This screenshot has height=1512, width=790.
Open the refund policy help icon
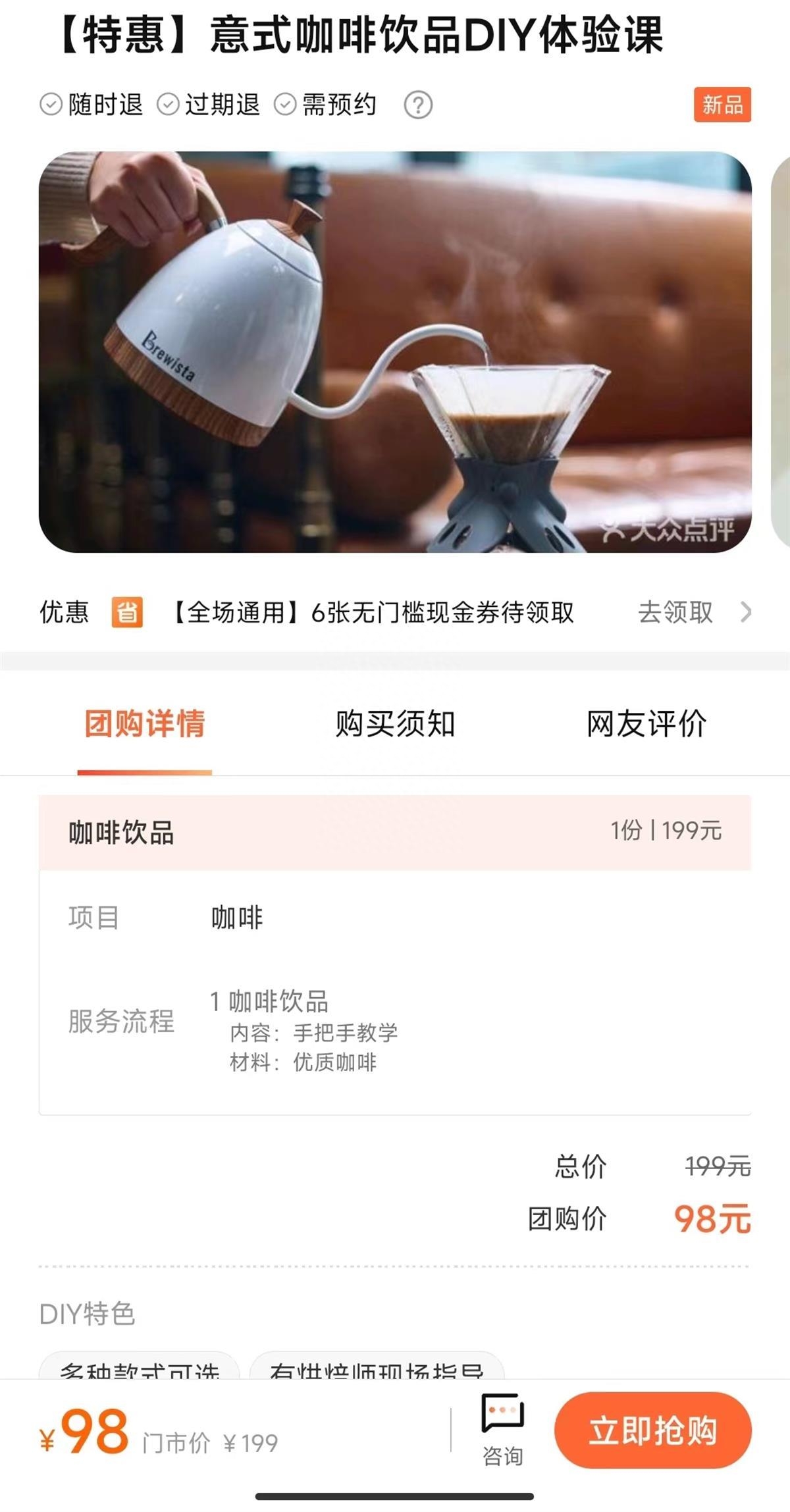click(418, 105)
